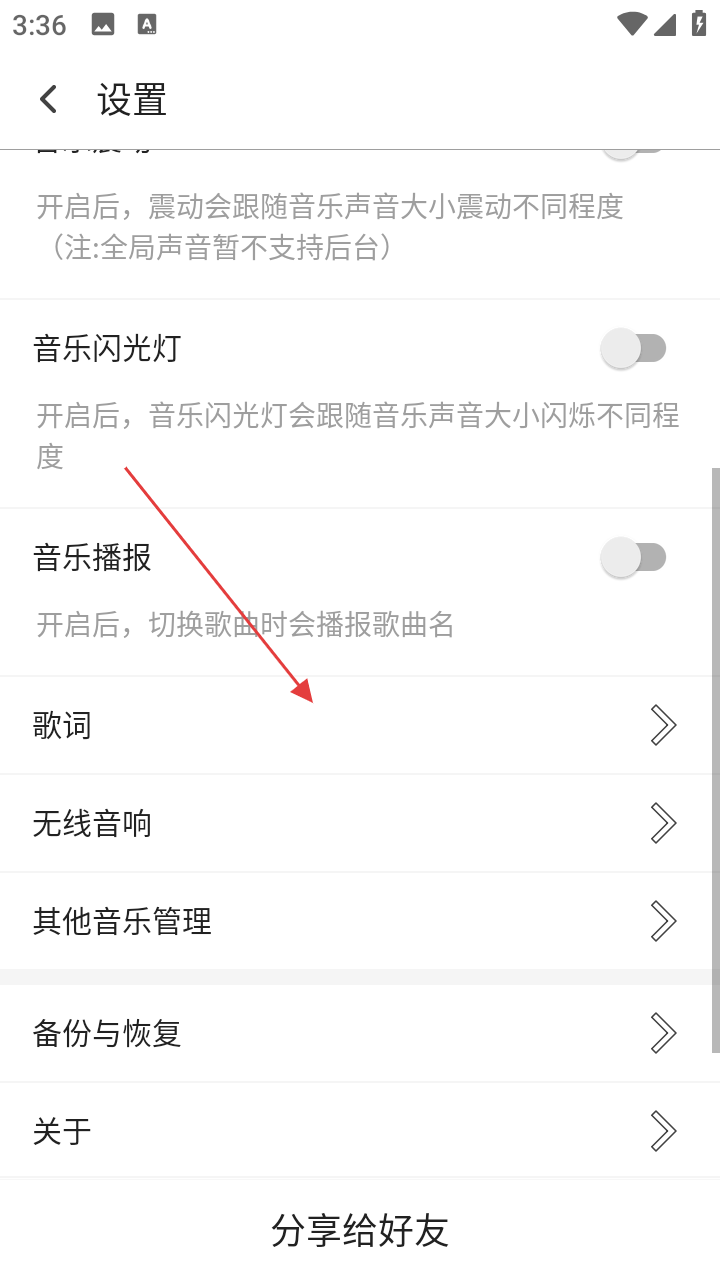Tap the 分享给好友 button
Viewport: 720px width, 1280px height.
click(x=360, y=1231)
